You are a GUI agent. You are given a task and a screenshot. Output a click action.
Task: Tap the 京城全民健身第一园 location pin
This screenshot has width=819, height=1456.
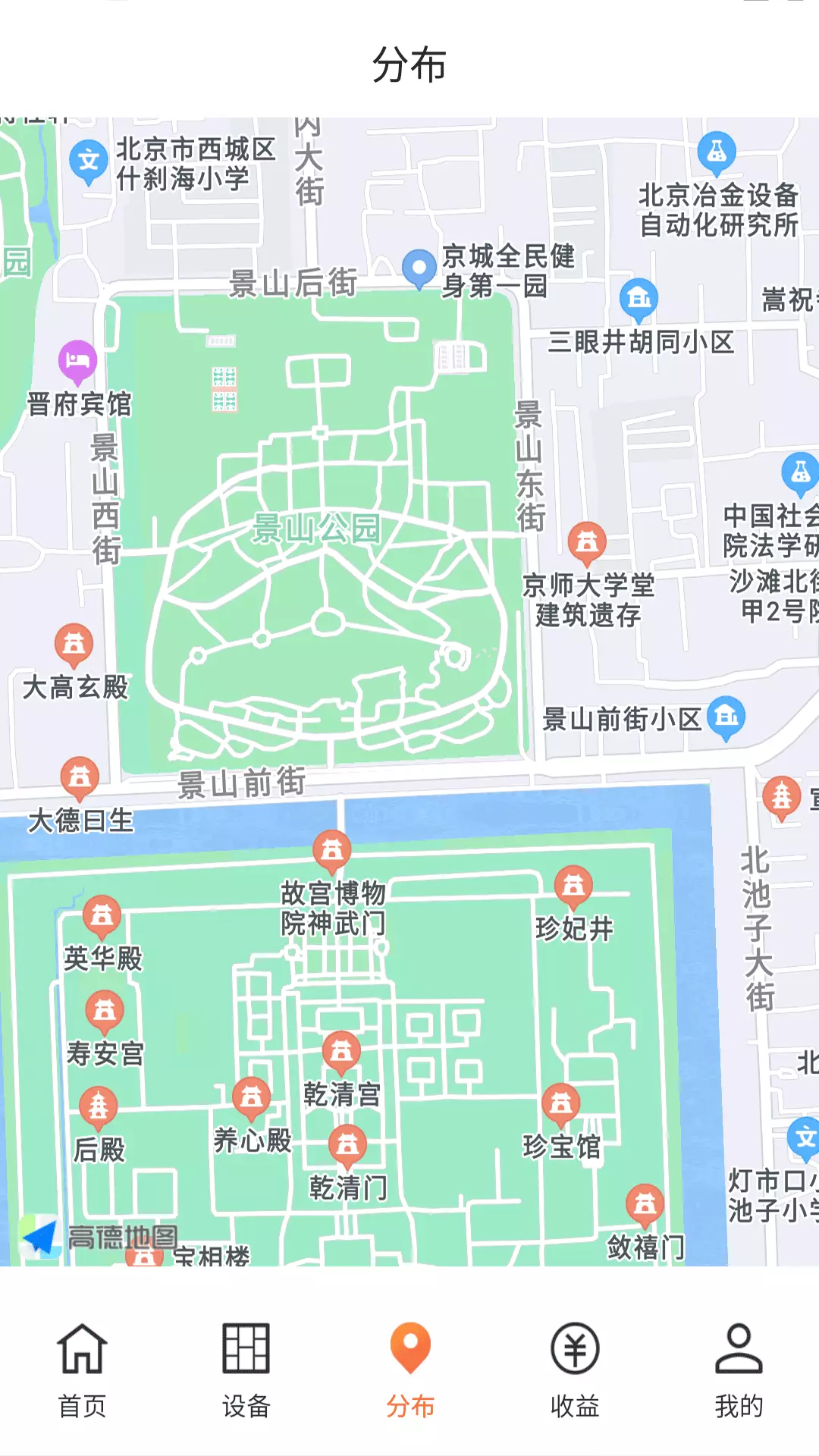point(419,269)
